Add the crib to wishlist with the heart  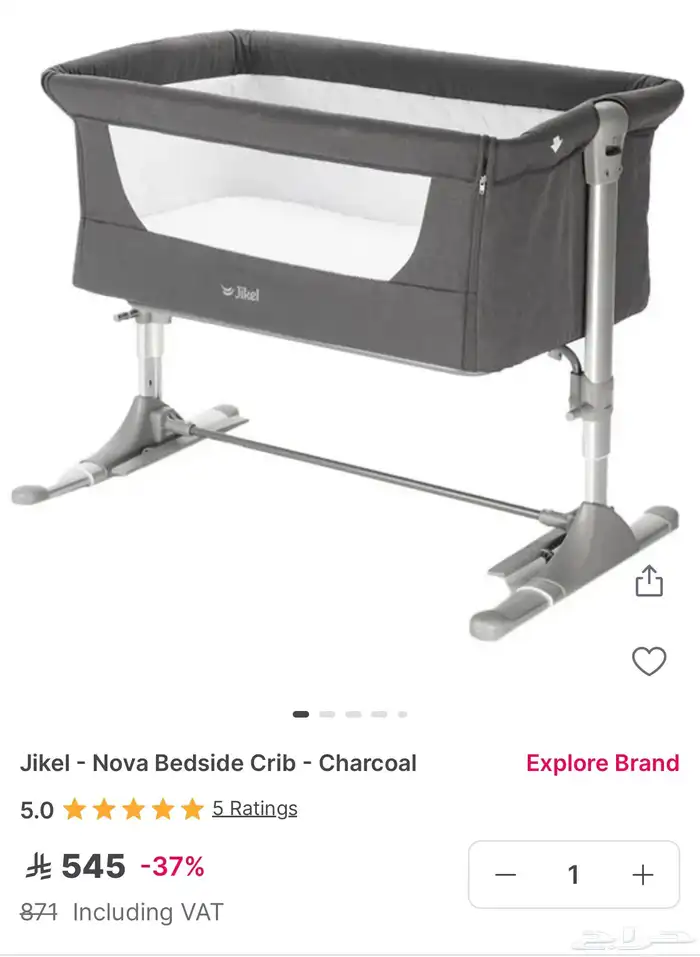649,661
